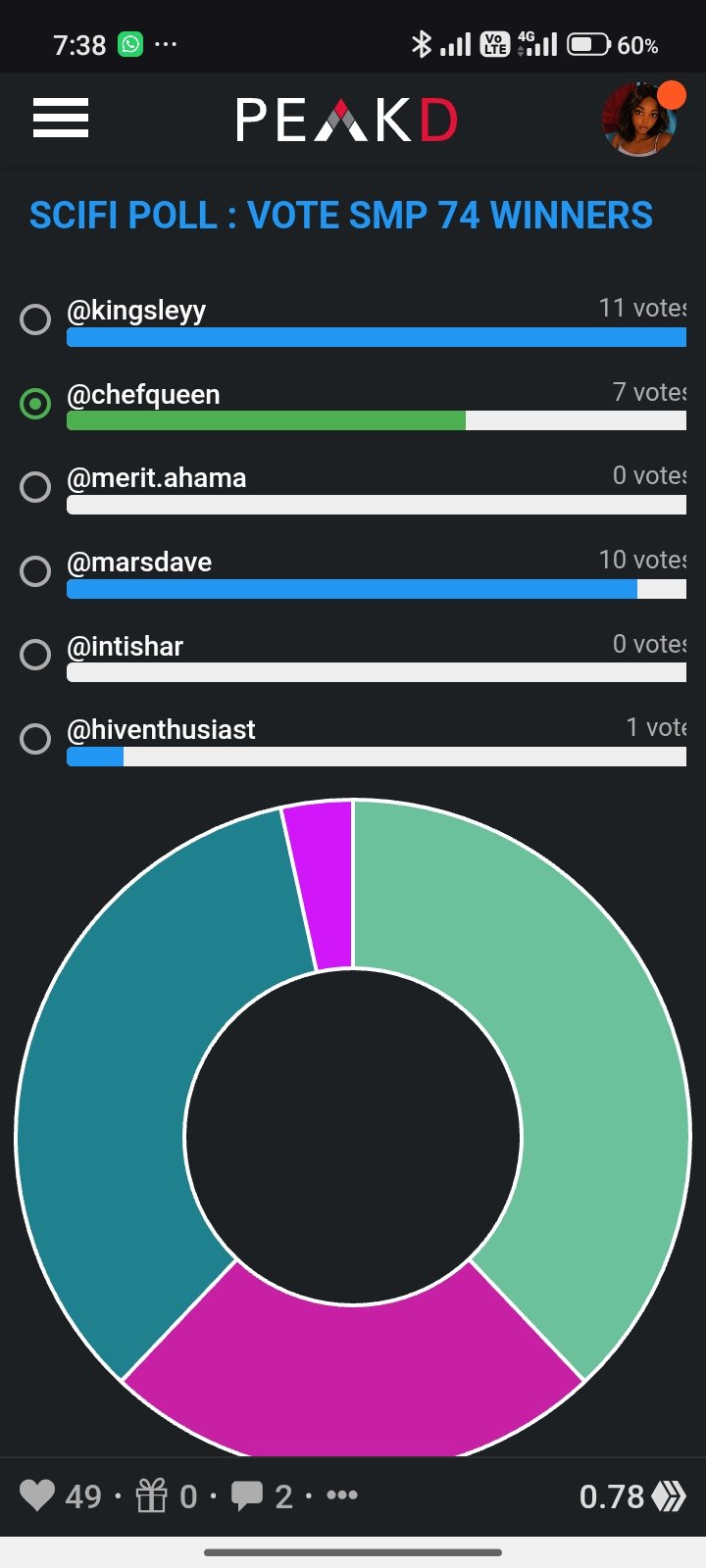View the 0.78 payout details
This screenshot has height=1568, width=706.
tap(632, 1496)
